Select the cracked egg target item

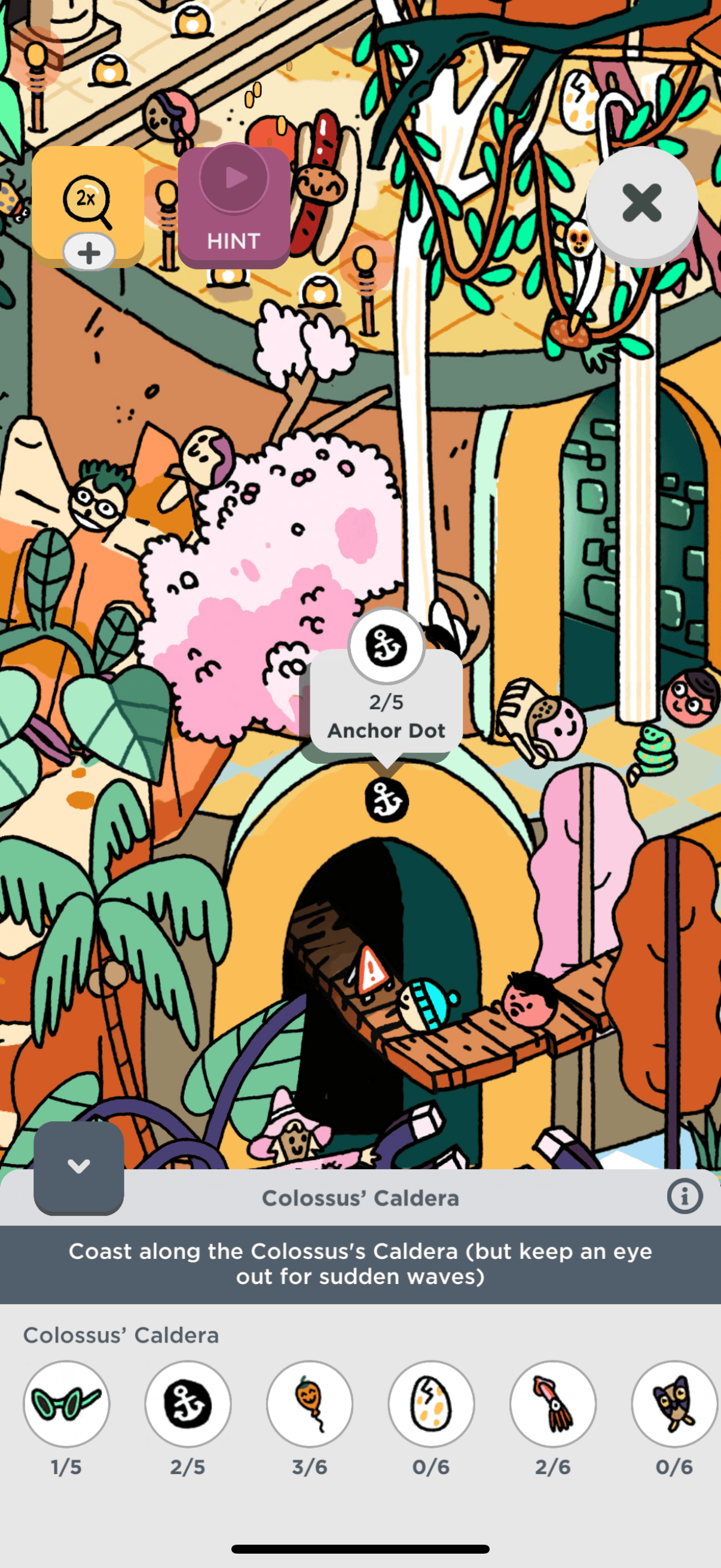[432, 1404]
